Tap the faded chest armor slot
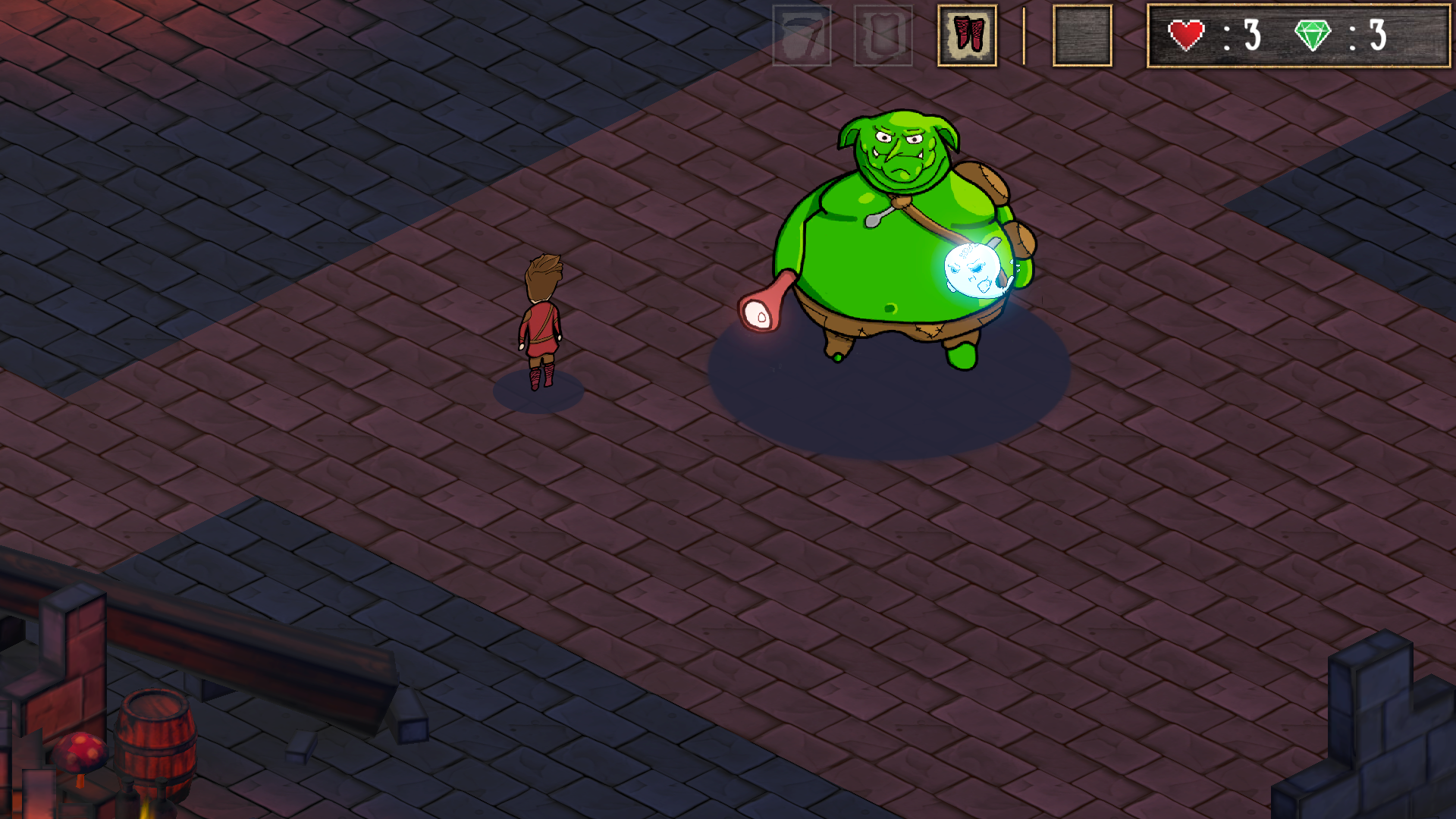This screenshot has width=1456, height=819. [x=883, y=36]
